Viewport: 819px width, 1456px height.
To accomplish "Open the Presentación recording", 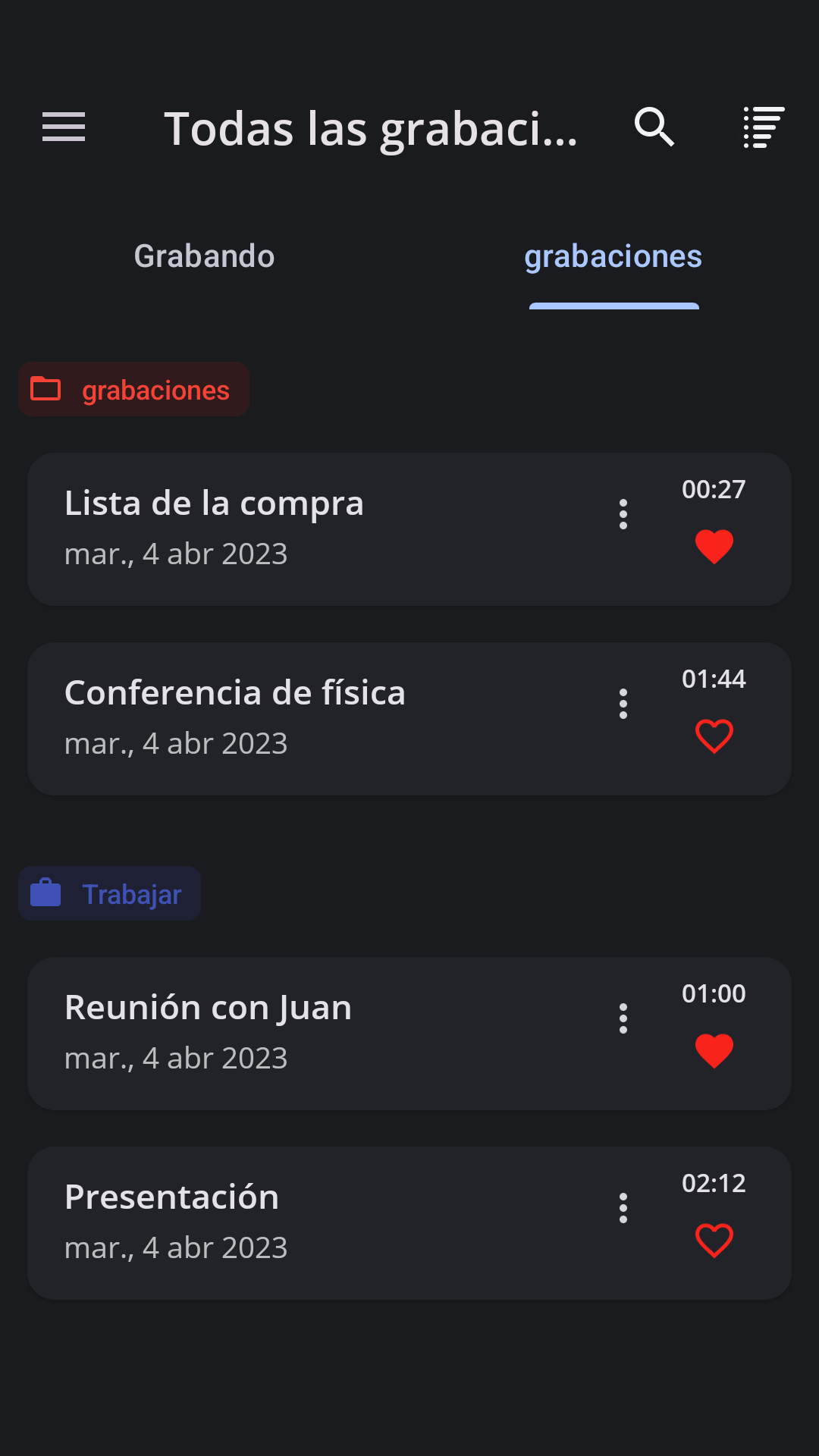I will coord(409,1223).
